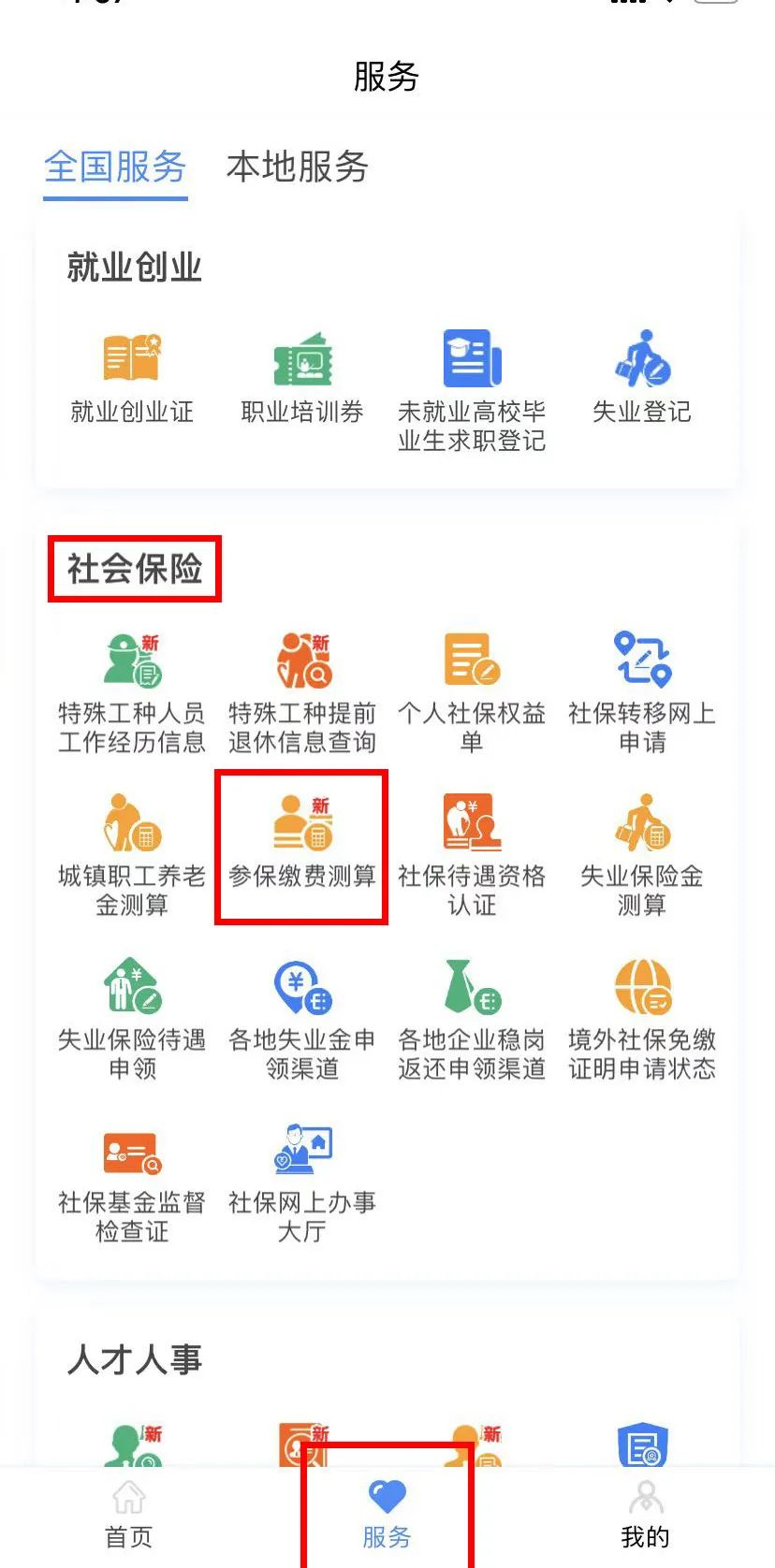Open 失业保险金测算
The width and height of the screenshot is (775, 1568).
[642, 854]
